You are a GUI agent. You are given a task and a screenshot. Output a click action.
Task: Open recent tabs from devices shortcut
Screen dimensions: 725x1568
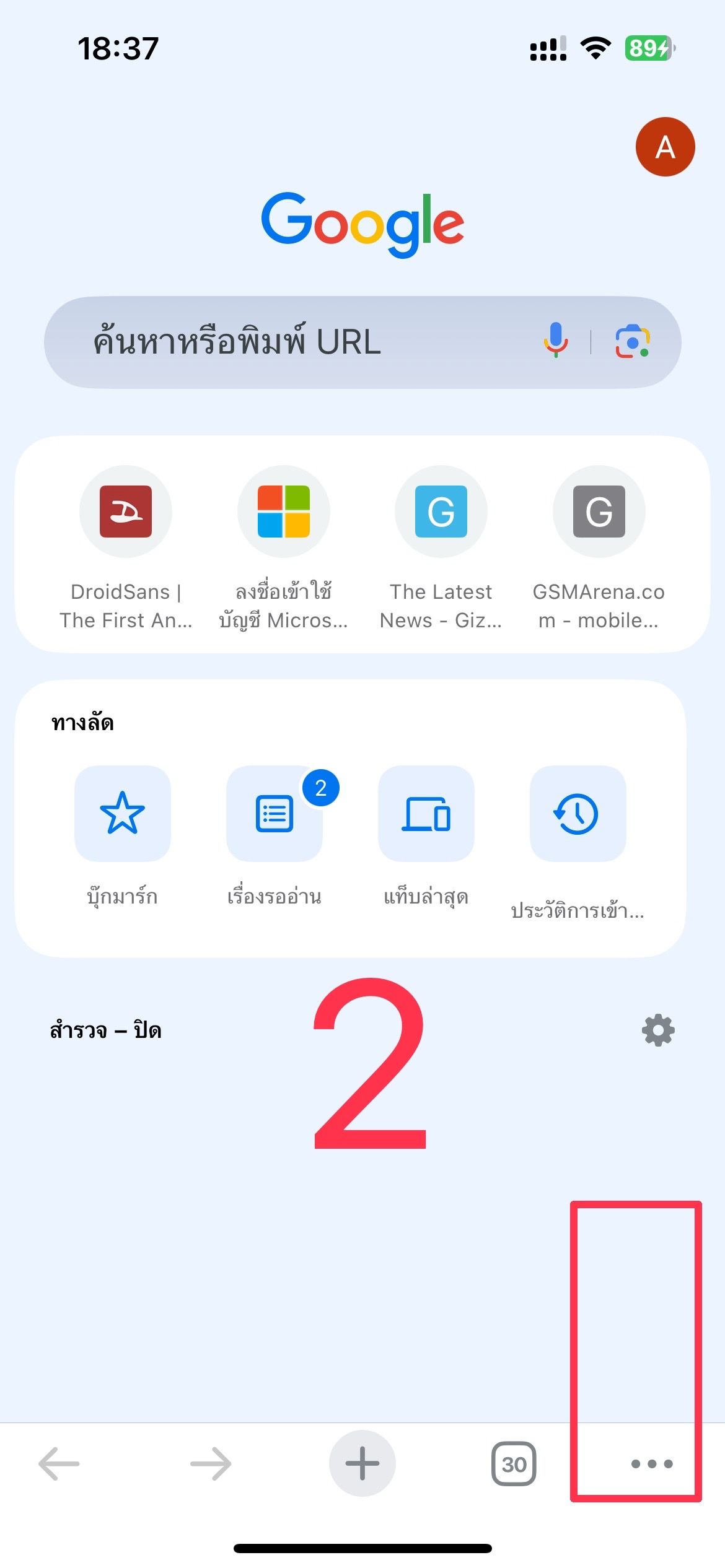tap(426, 814)
